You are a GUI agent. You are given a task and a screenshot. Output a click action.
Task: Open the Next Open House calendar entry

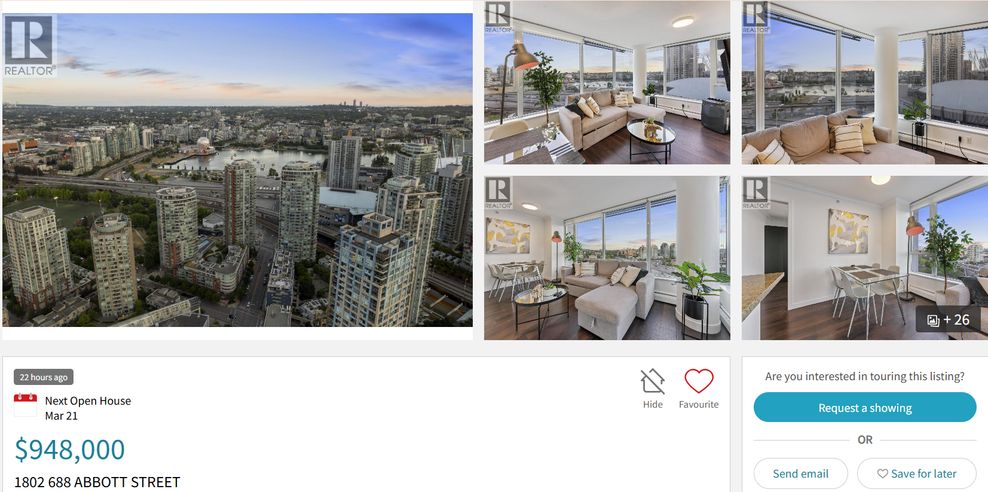[72, 408]
